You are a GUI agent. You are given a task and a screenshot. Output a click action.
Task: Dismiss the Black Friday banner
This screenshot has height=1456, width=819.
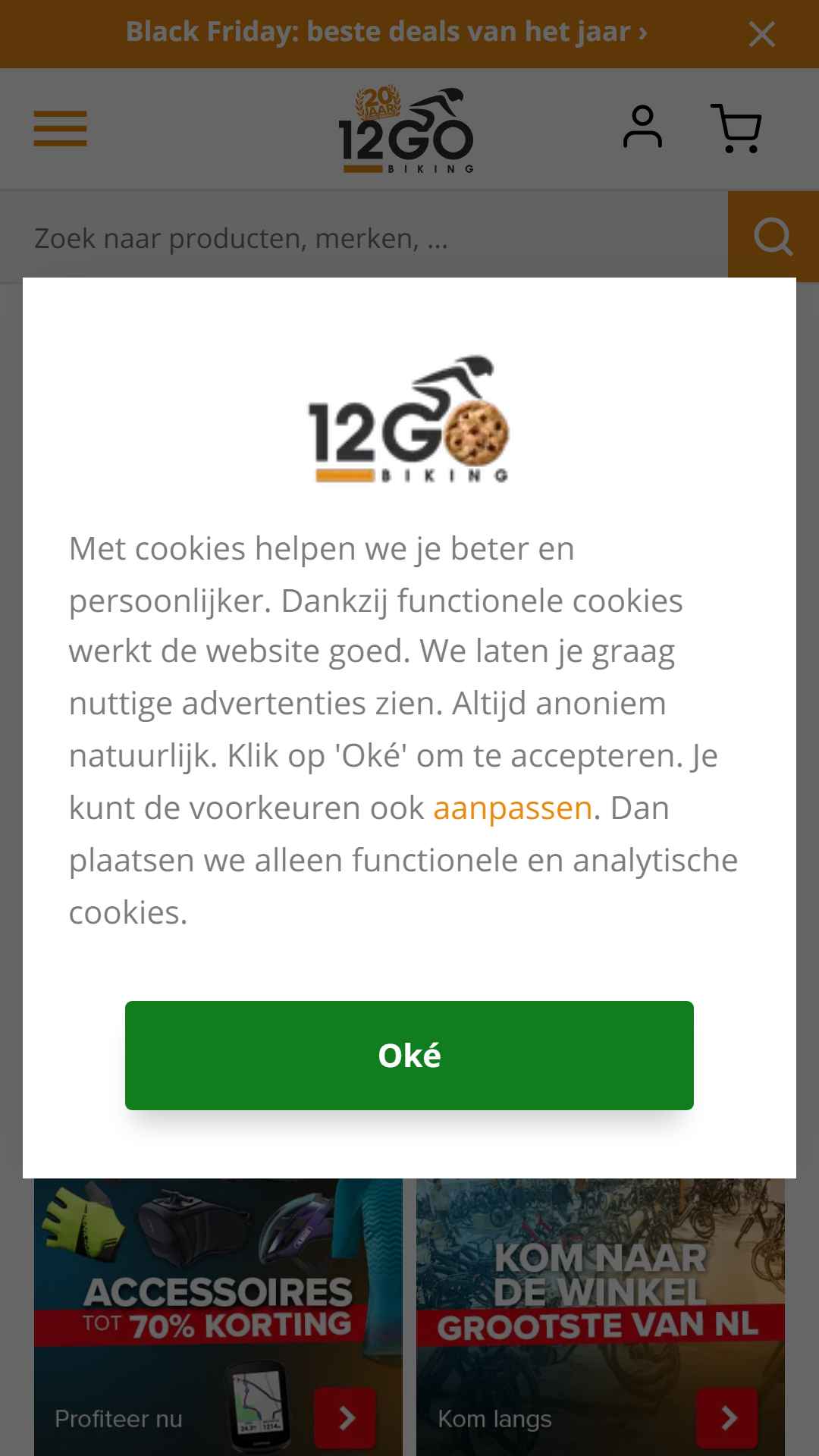tap(761, 34)
